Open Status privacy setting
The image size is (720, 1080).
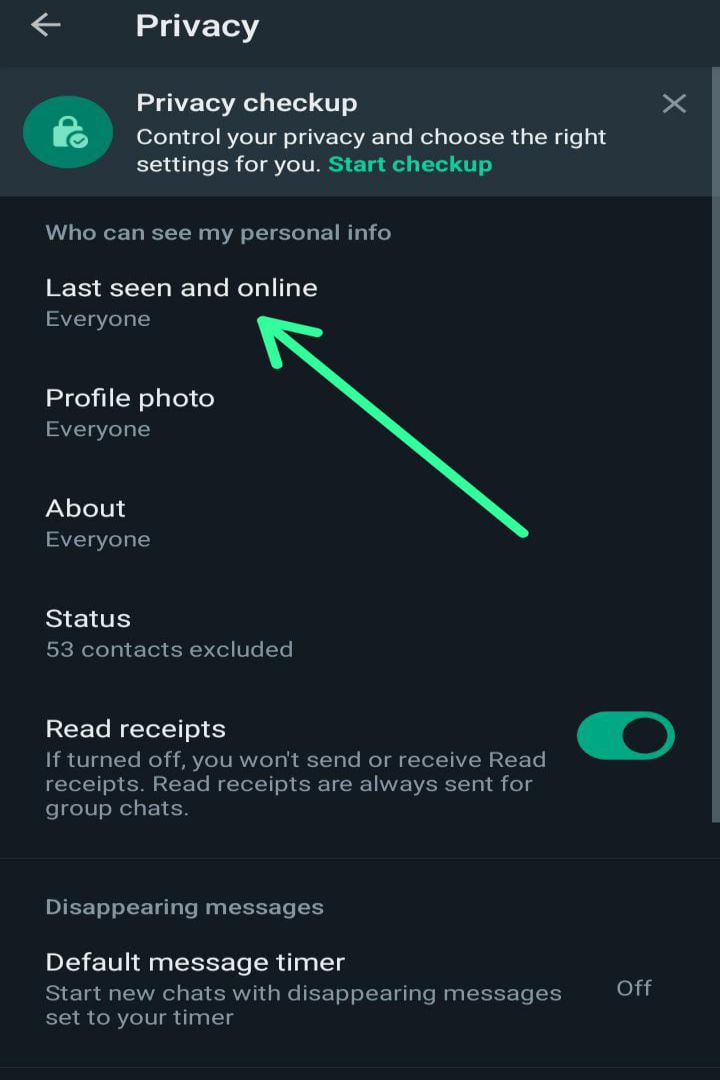pyautogui.click(x=168, y=632)
